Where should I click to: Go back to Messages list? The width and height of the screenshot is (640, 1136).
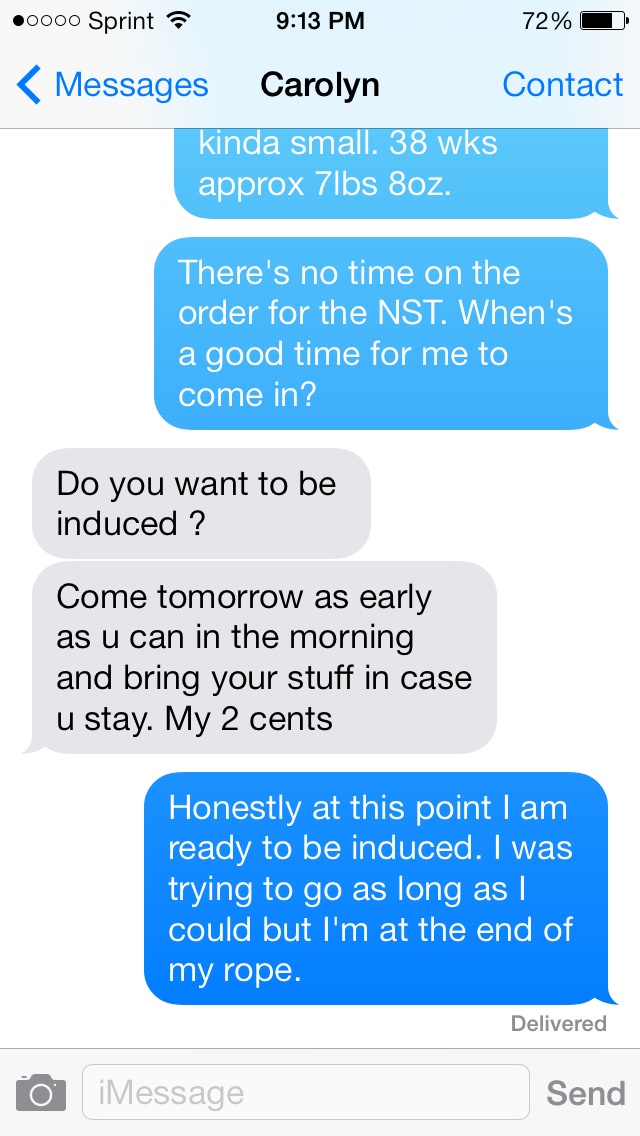tap(112, 85)
